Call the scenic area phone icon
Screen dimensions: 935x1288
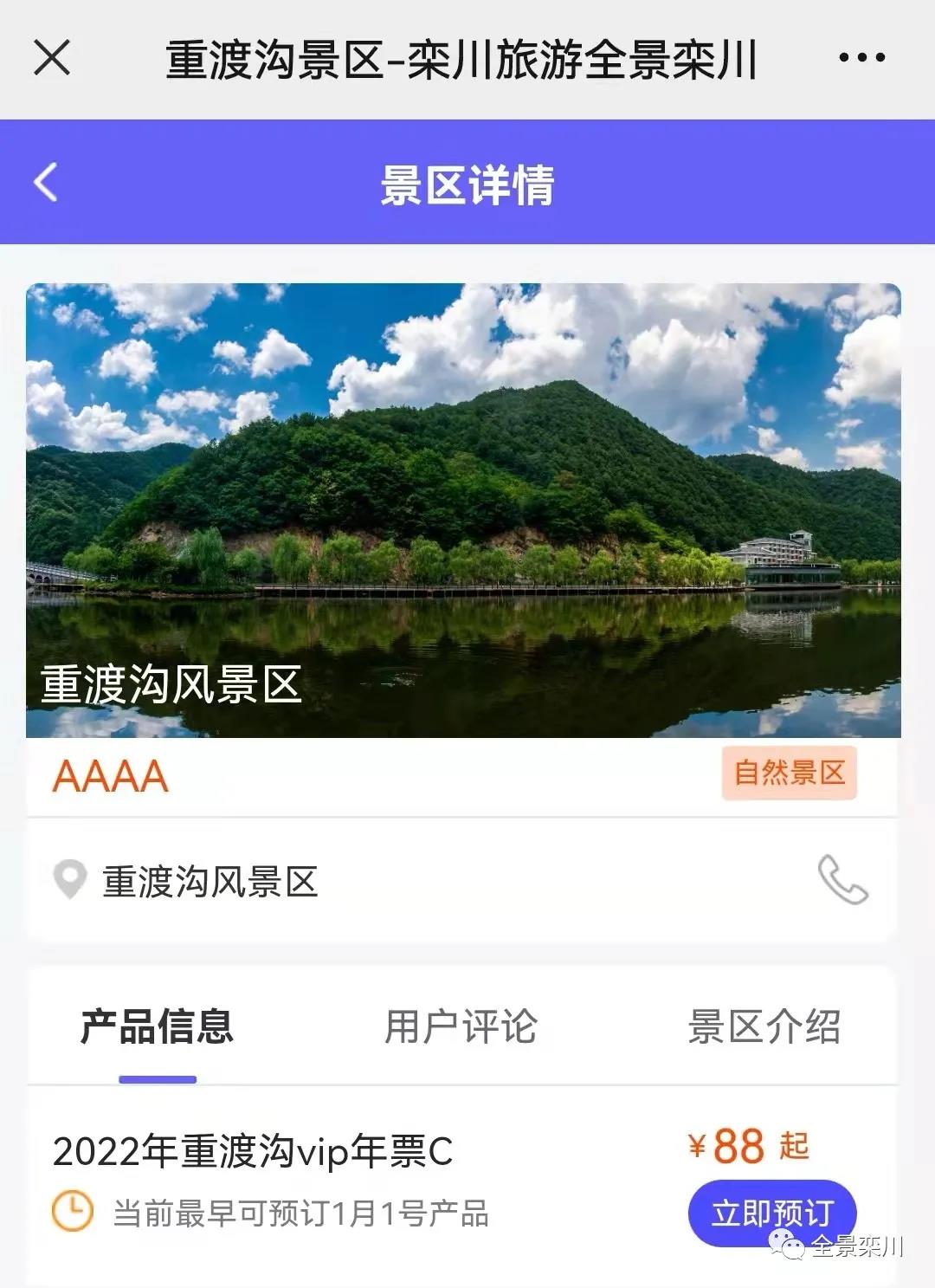(842, 880)
